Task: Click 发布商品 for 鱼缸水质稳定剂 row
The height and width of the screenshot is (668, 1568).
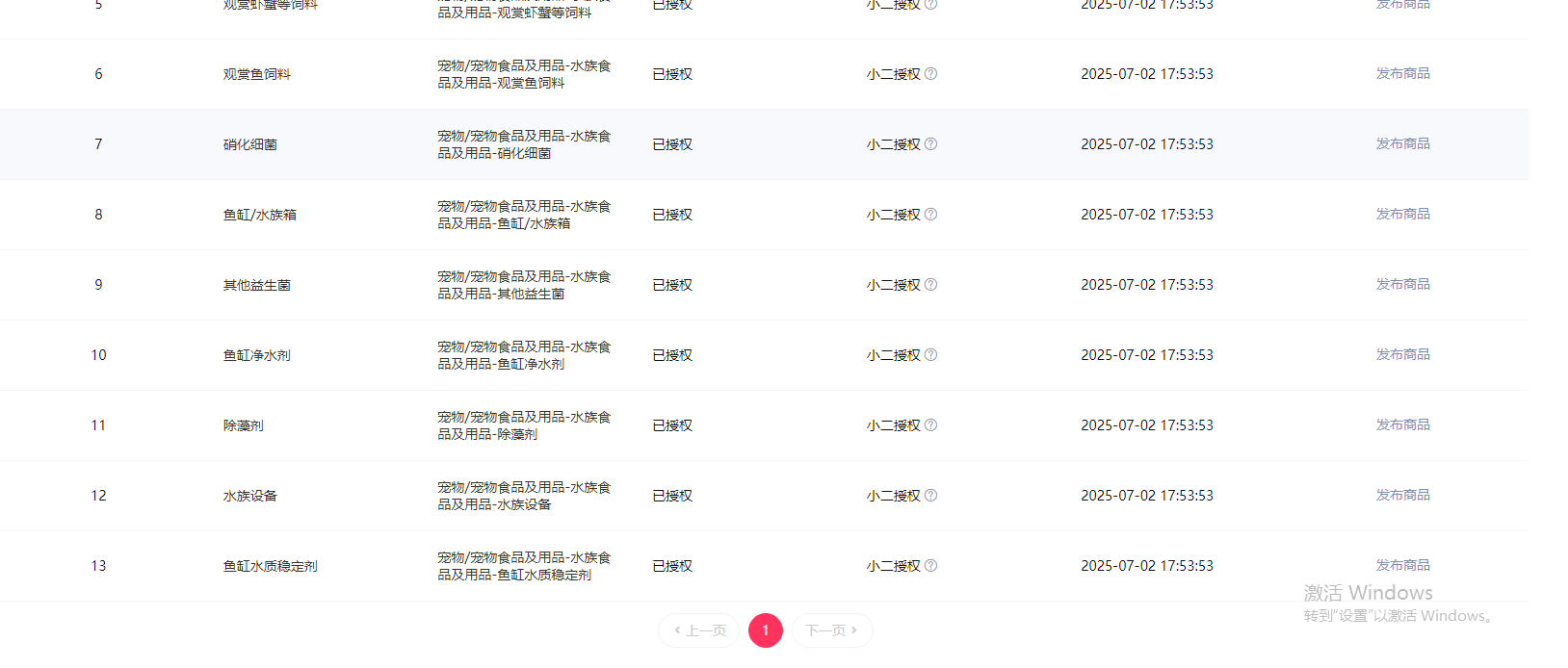Action: tap(1402, 565)
